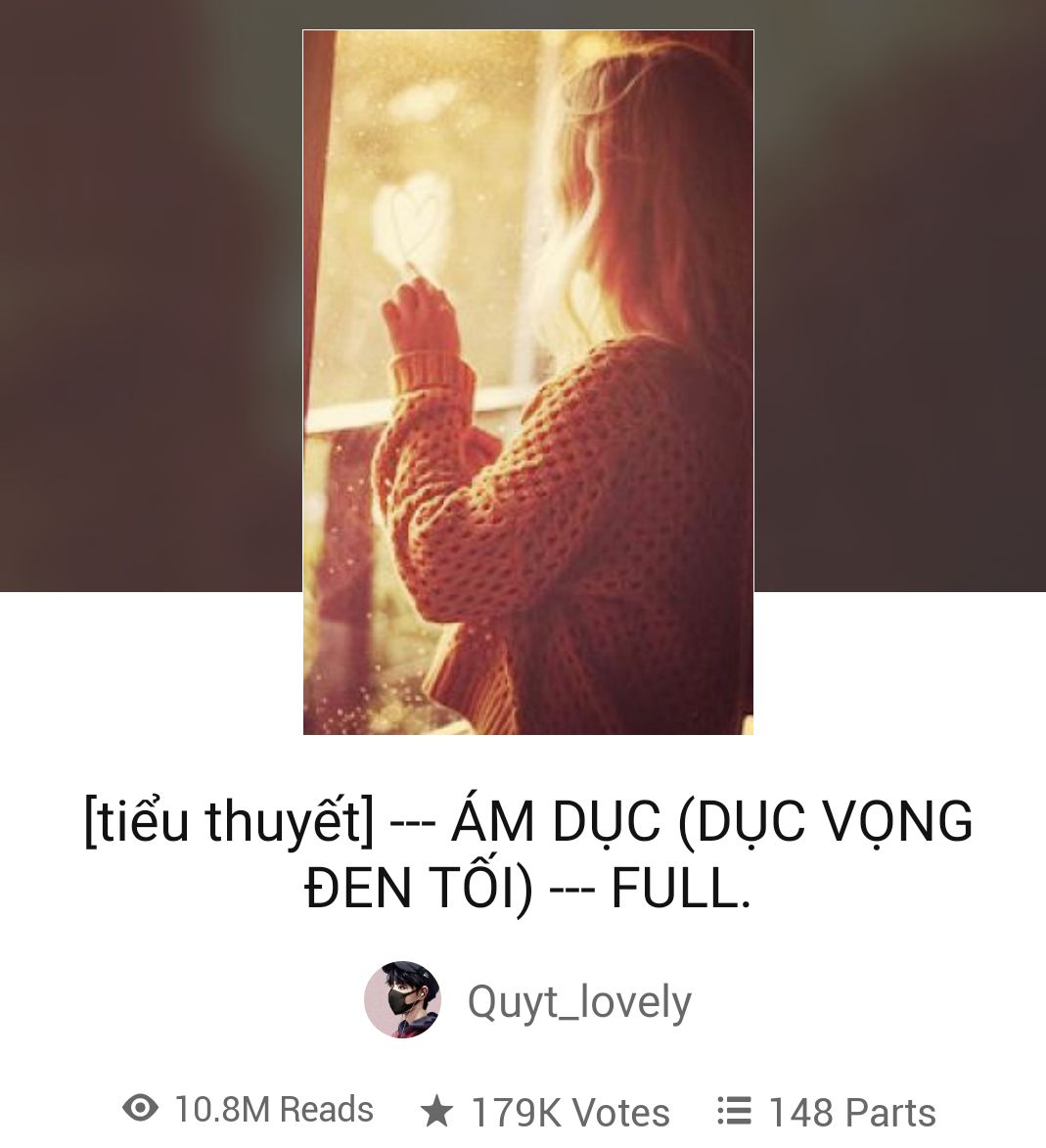View the 148 Parts table of contents

(827, 1112)
